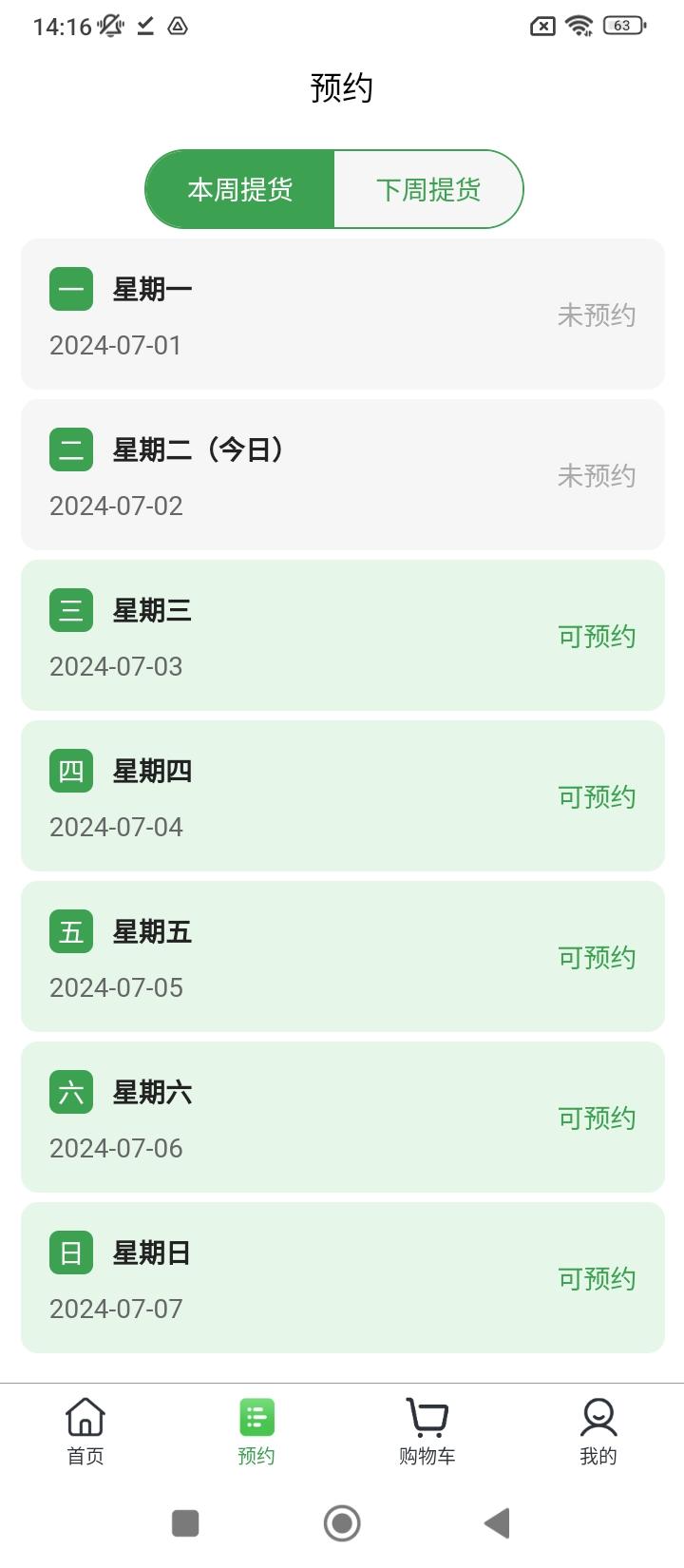Open the 星期六 reservation card
This screenshot has height=1568, width=684.
(342, 1118)
